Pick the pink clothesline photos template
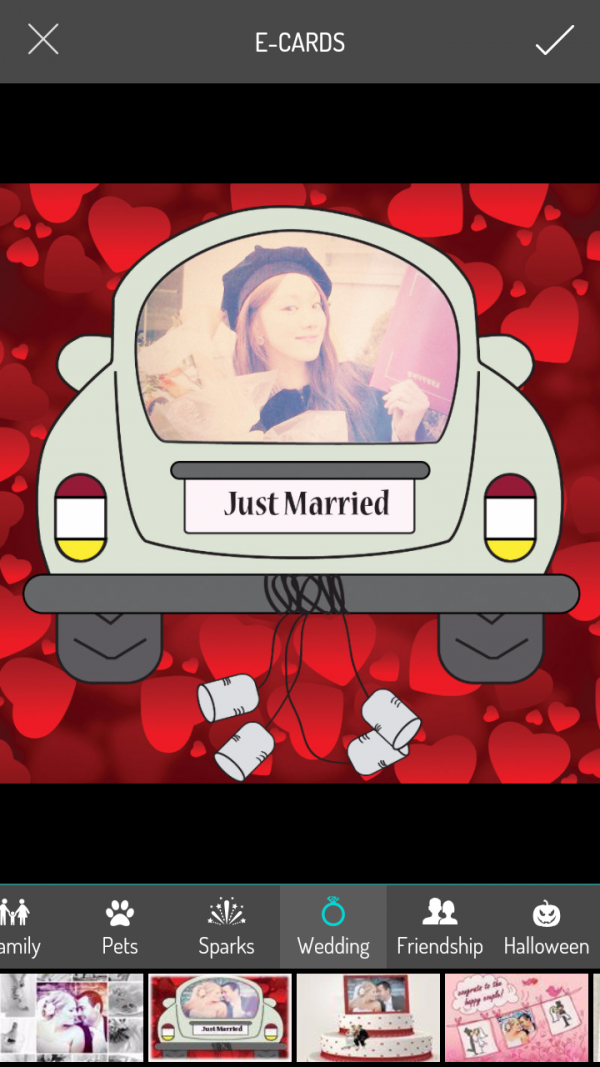The height and width of the screenshot is (1067, 600). click(x=516, y=1017)
